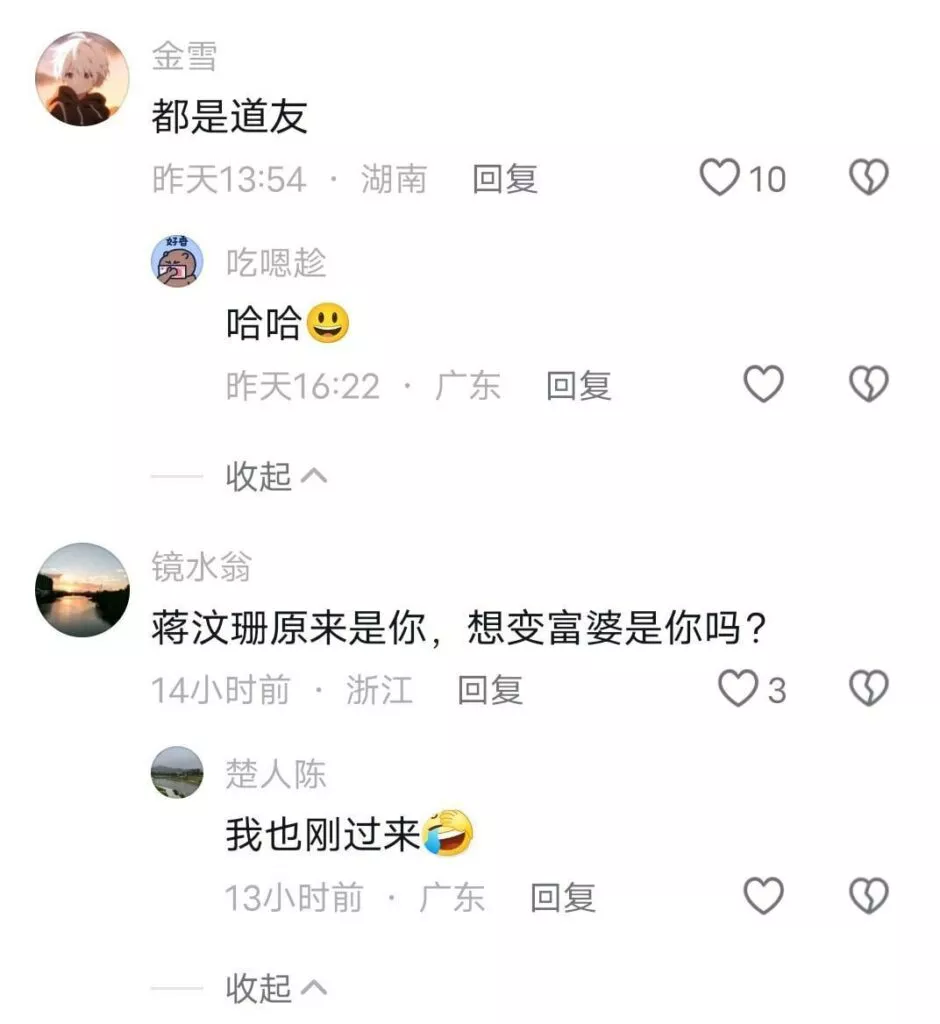This screenshot has width=940, height=1024.
Task: Like 吃嗯趁's reply 哈哈
Action: coord(764,385)
